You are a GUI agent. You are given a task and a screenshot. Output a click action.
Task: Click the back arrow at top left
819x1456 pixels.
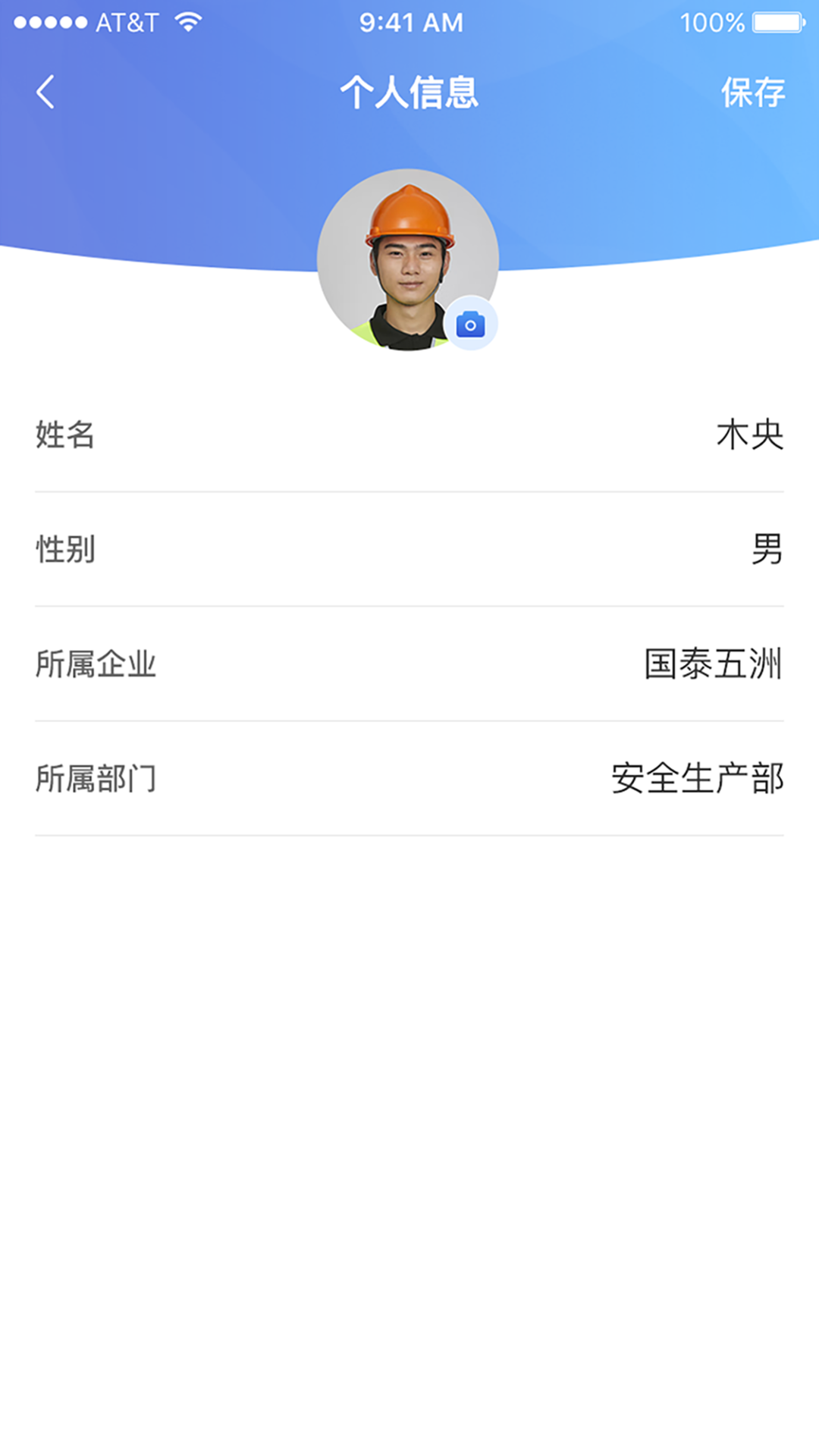(45, 91)
